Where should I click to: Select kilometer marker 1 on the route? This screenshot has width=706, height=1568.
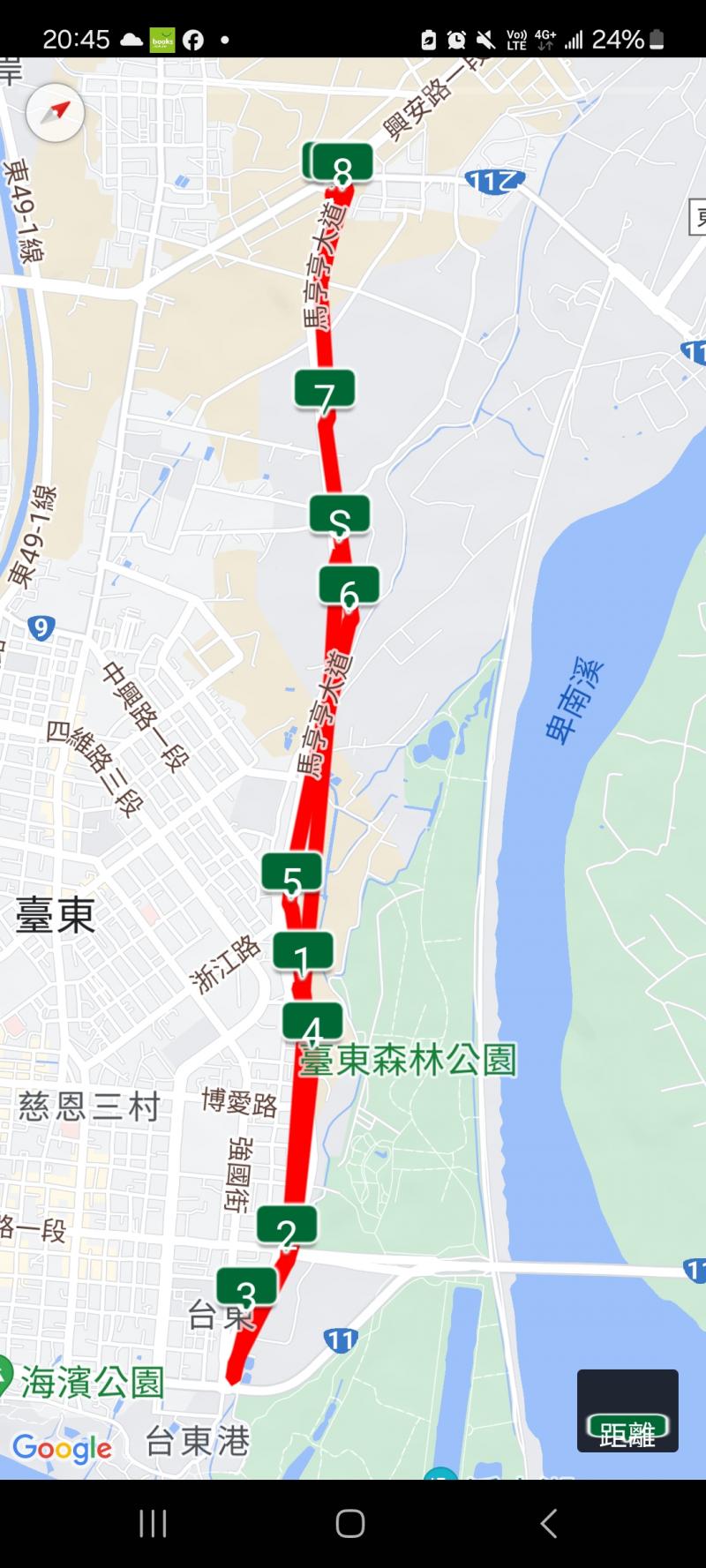coord(303,951)
